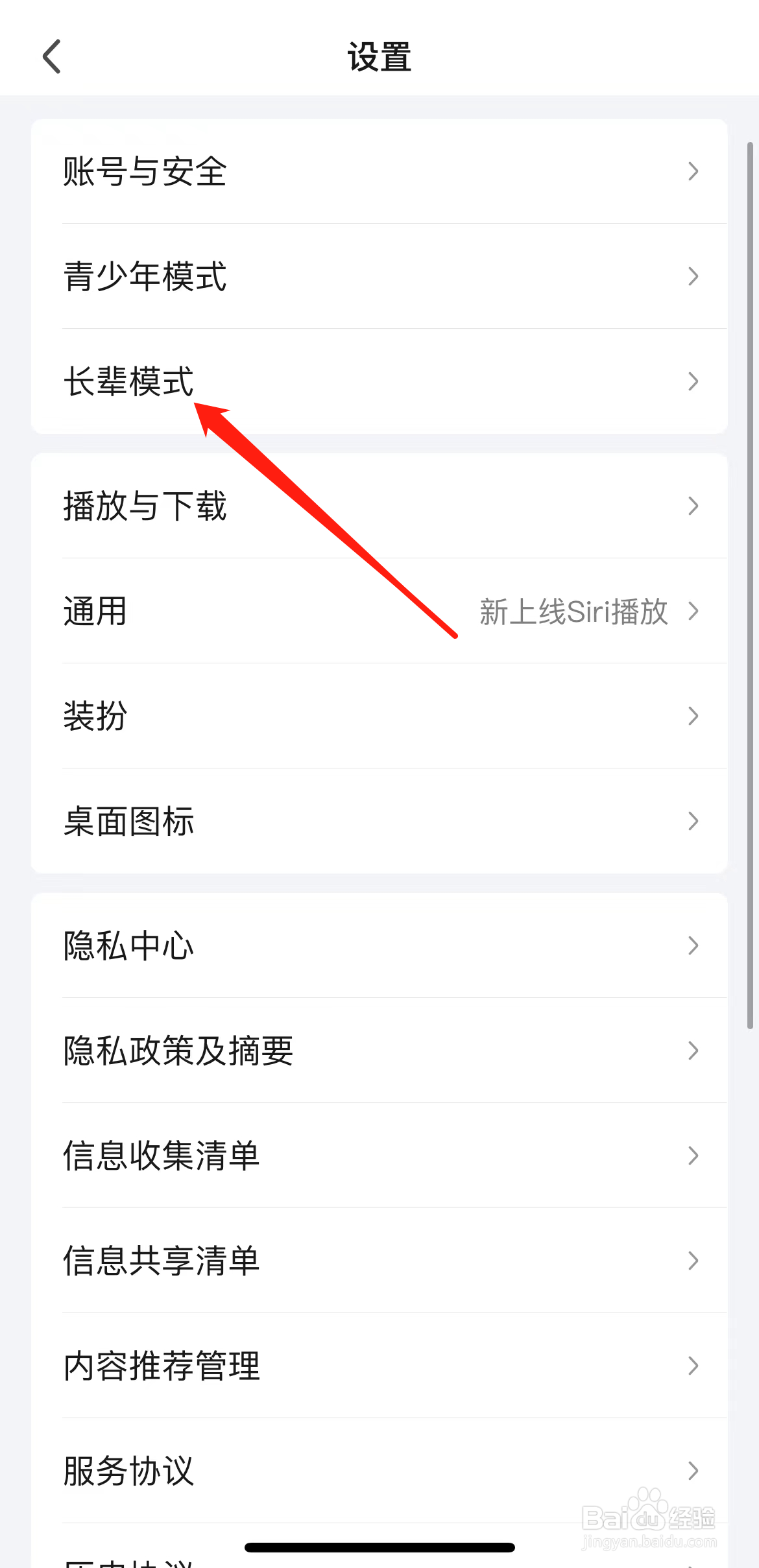
Task: Expand the chevron next to 桌面图标
Action: click(693, 820)
